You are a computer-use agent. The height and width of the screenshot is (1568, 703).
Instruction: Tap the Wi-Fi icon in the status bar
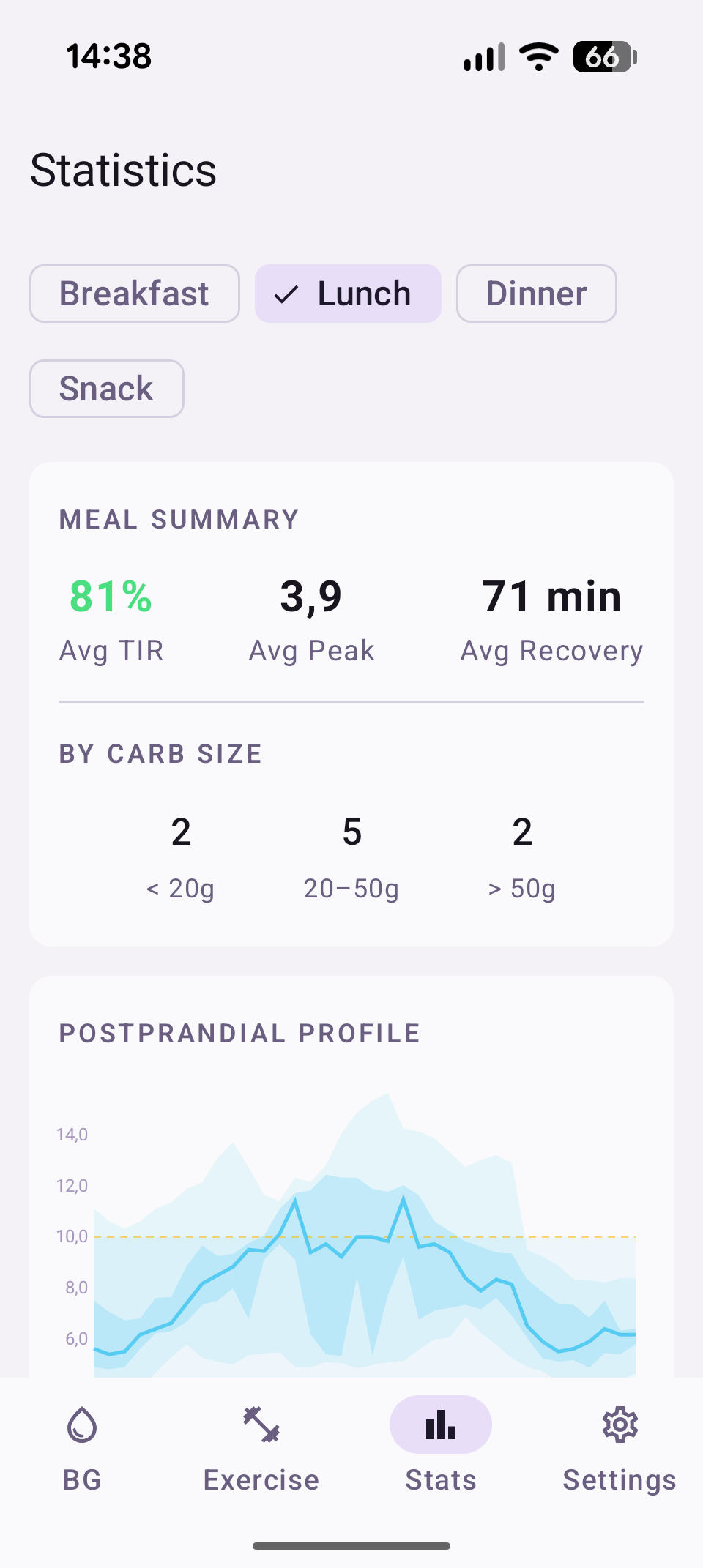click(x=540, y=56)
